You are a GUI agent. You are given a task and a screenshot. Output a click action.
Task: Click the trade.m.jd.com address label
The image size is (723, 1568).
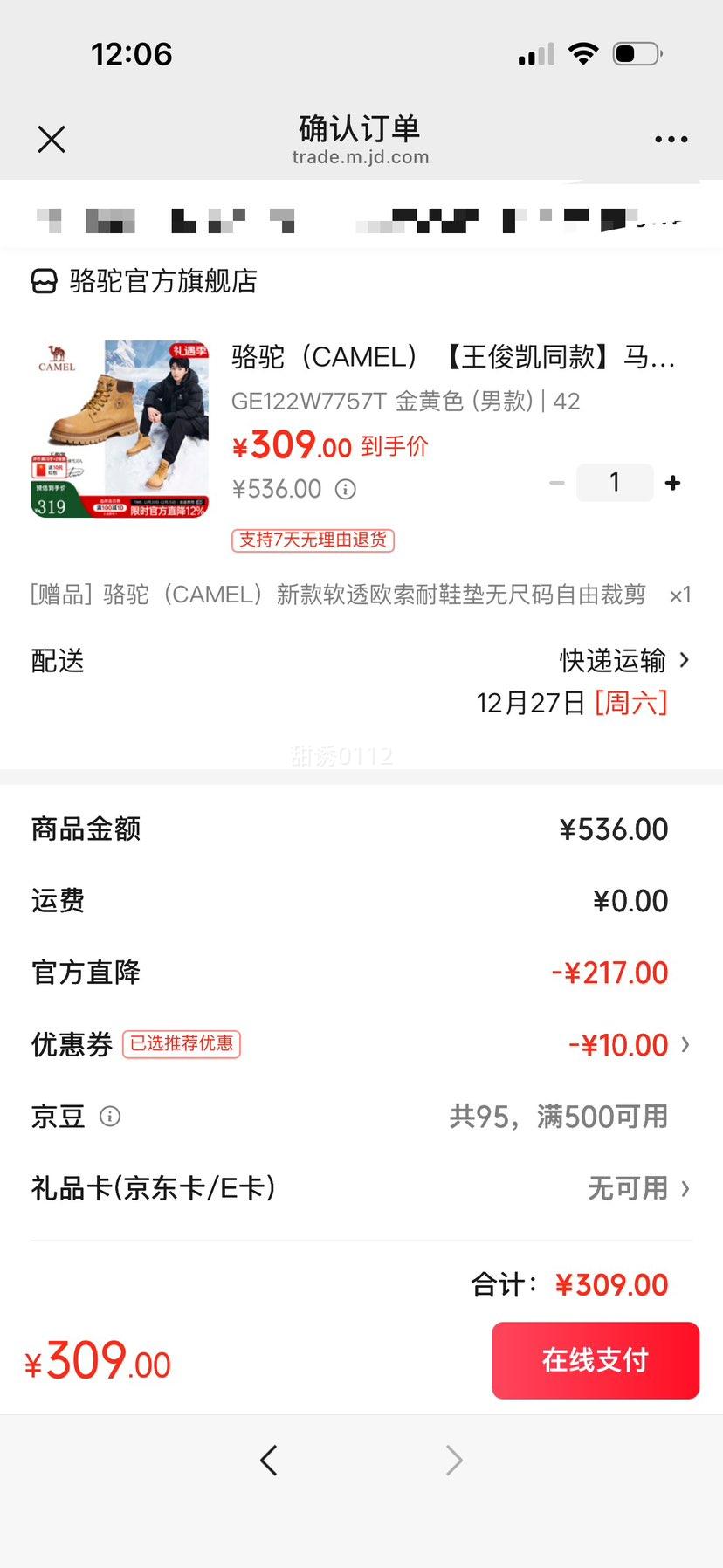pyautogui.click(x=361, y=157)
